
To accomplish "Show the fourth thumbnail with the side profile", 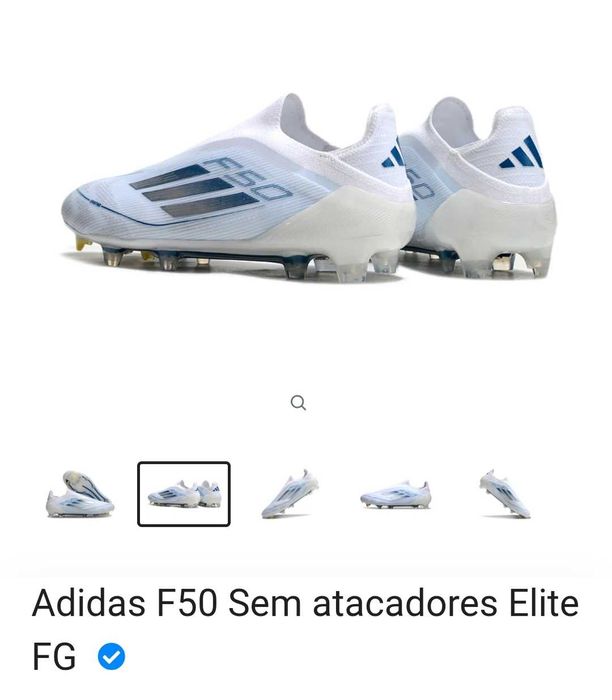I will click(395, 494).
